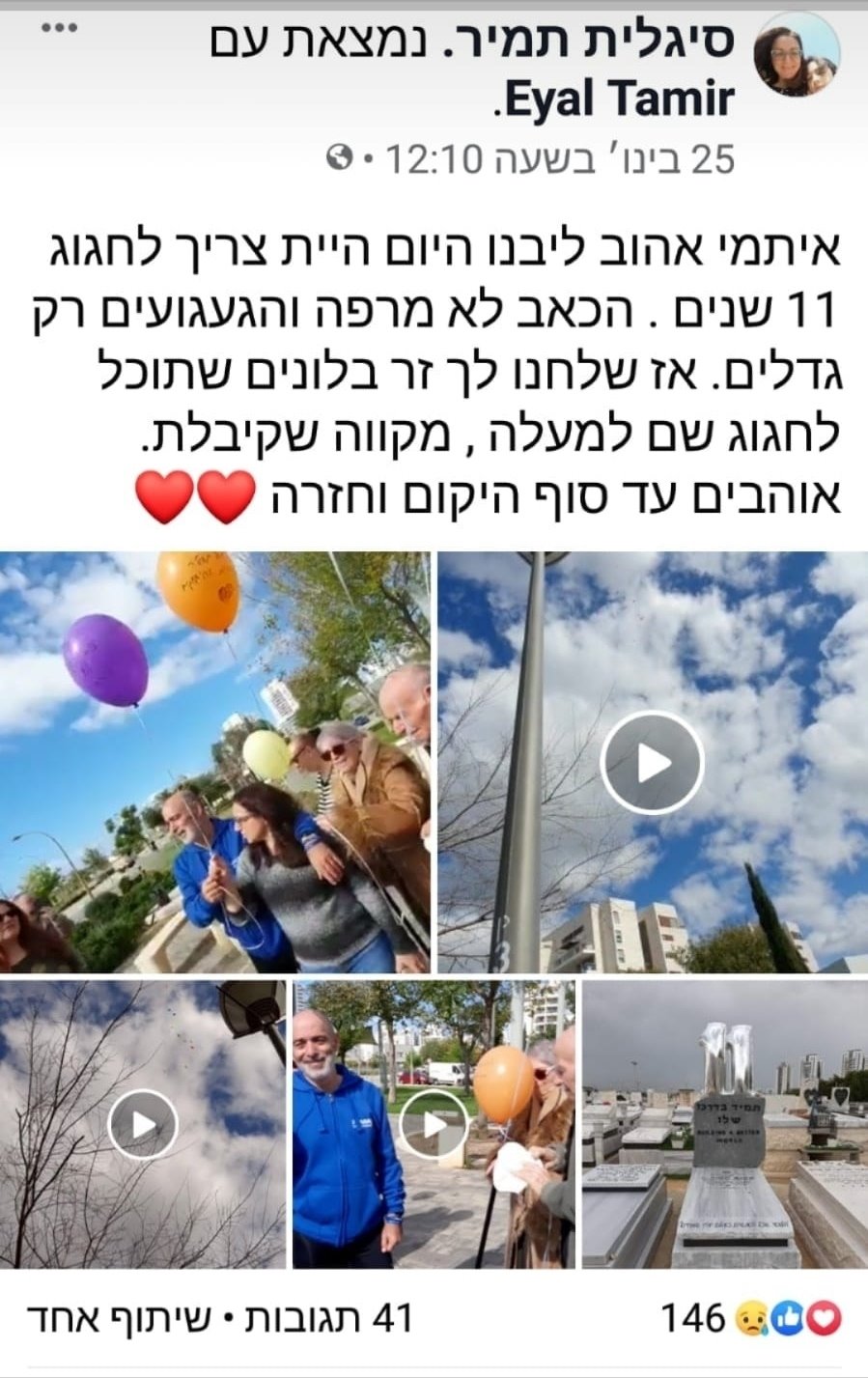868x1378 pixels.
Task: Play the video of lamp post and sky
Action: (652, 763)
